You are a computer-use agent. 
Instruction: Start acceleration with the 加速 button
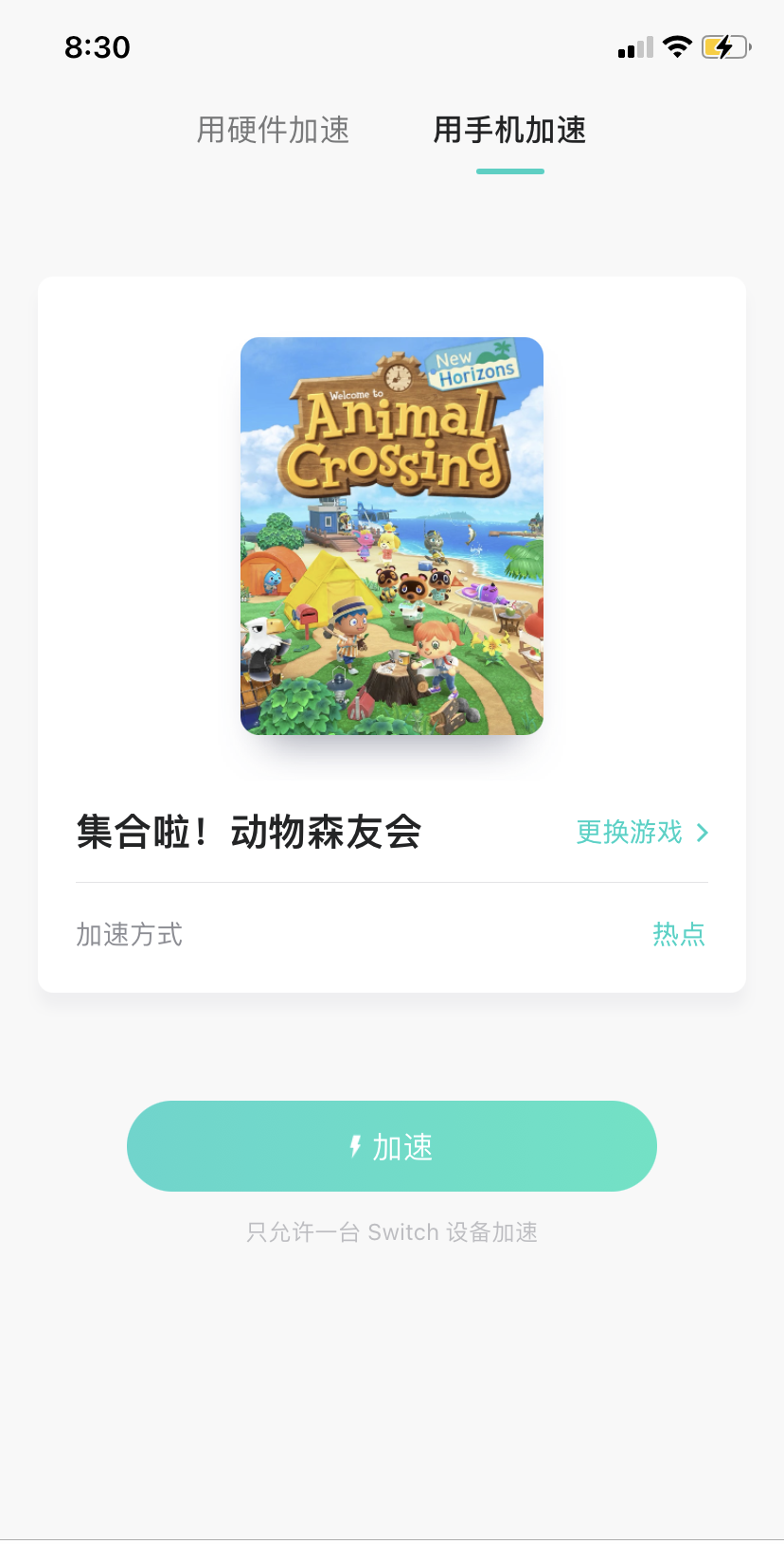(x=392, y=1146)
